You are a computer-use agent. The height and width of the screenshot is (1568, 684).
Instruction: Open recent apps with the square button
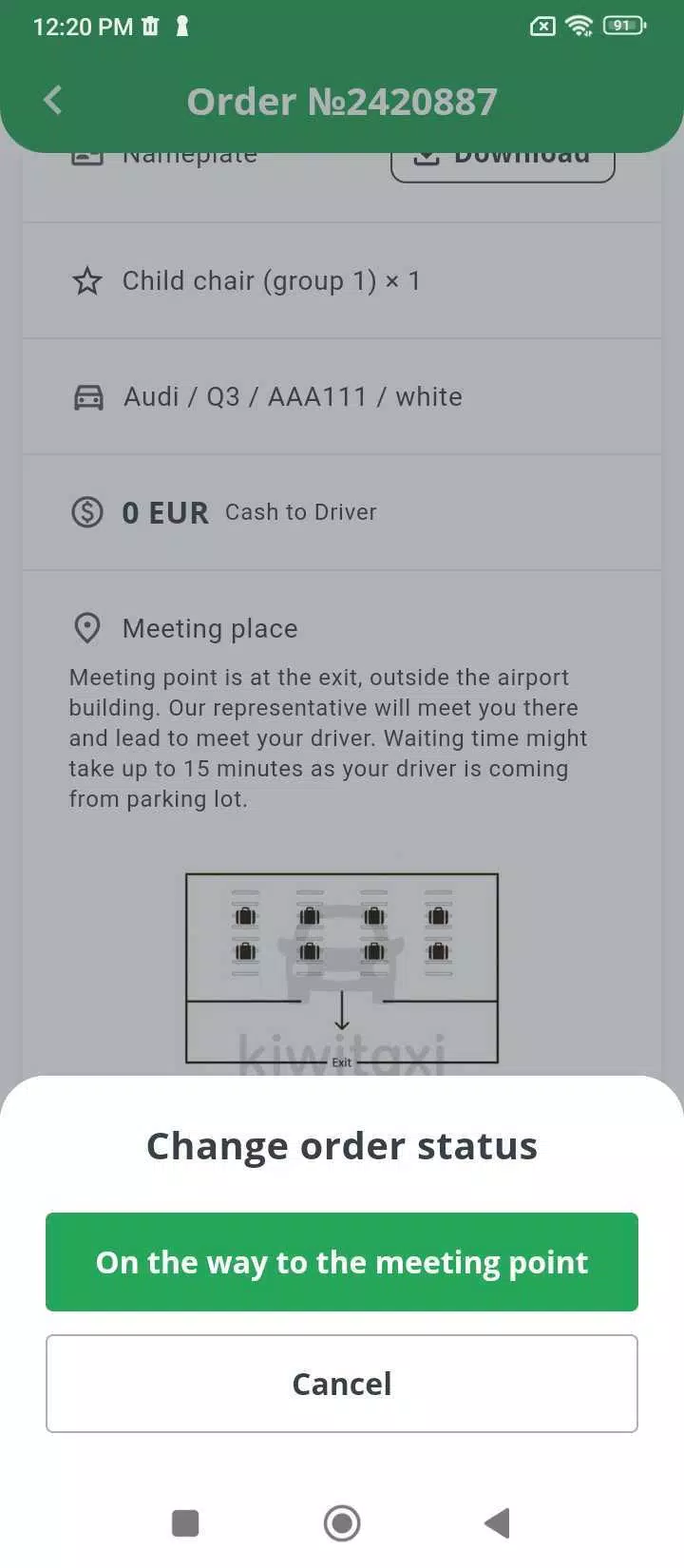(185, 1522)
